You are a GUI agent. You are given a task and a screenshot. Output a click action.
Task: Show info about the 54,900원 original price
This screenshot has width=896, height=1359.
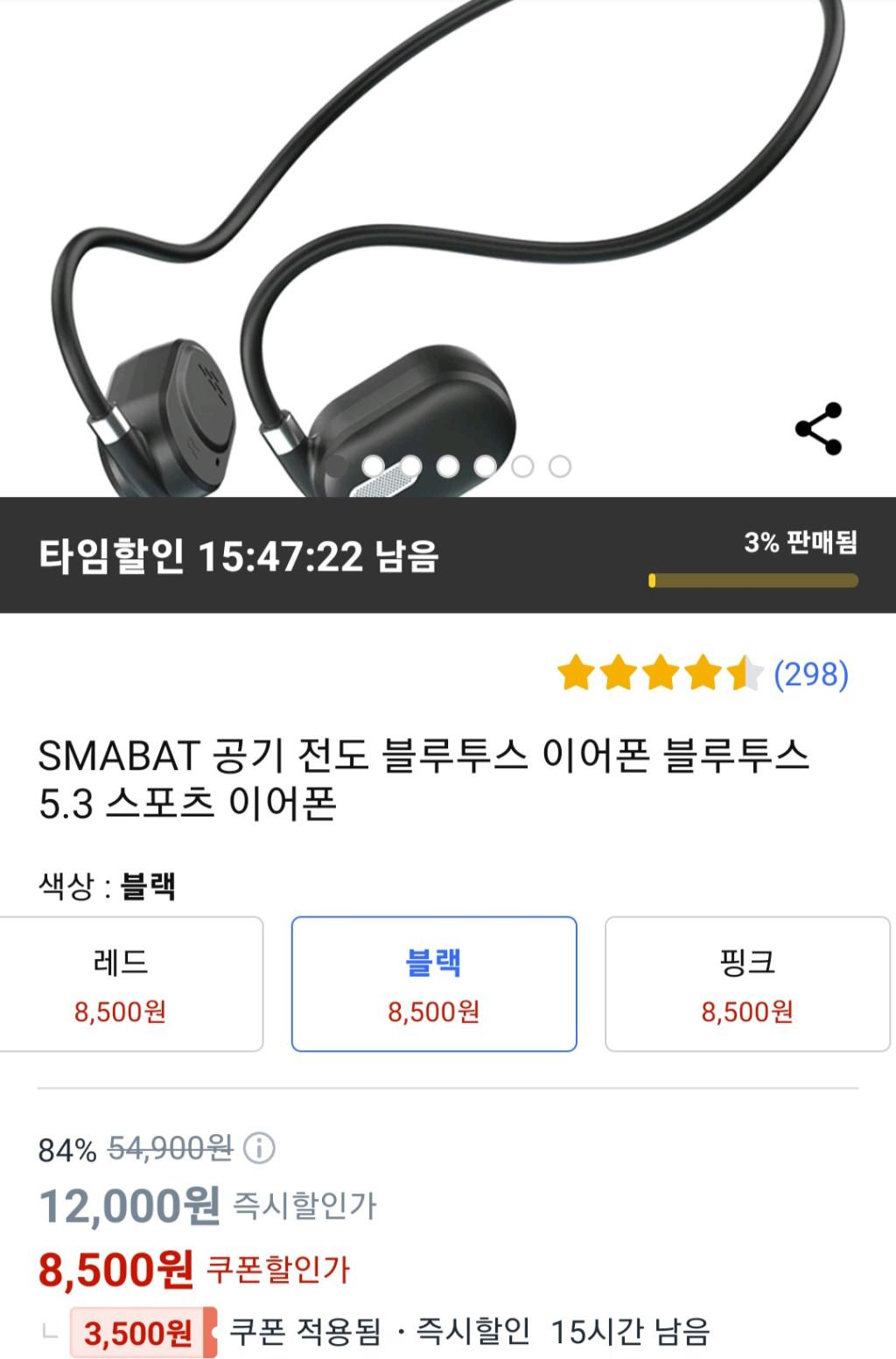[x=259, y=1147]
